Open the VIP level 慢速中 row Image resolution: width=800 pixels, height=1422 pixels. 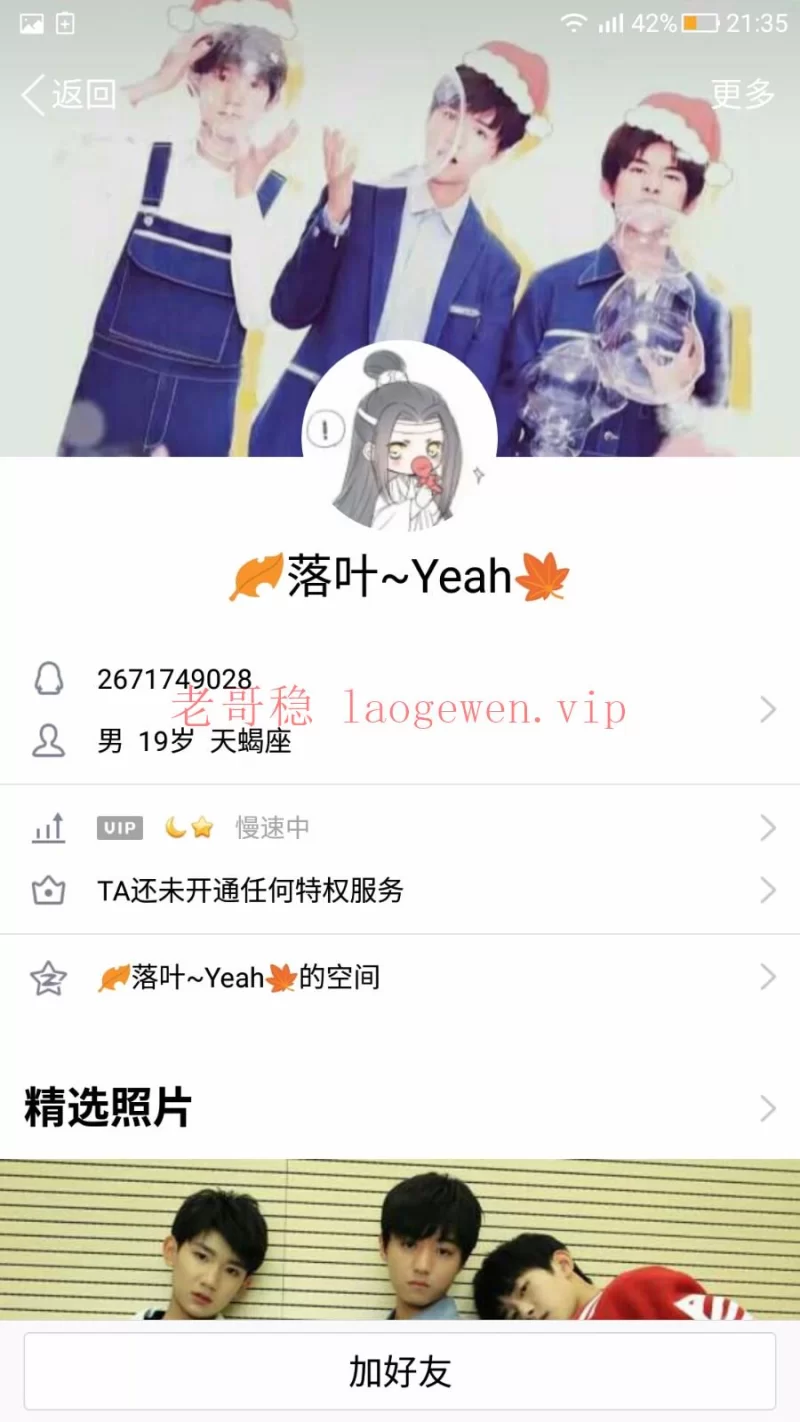400,828
